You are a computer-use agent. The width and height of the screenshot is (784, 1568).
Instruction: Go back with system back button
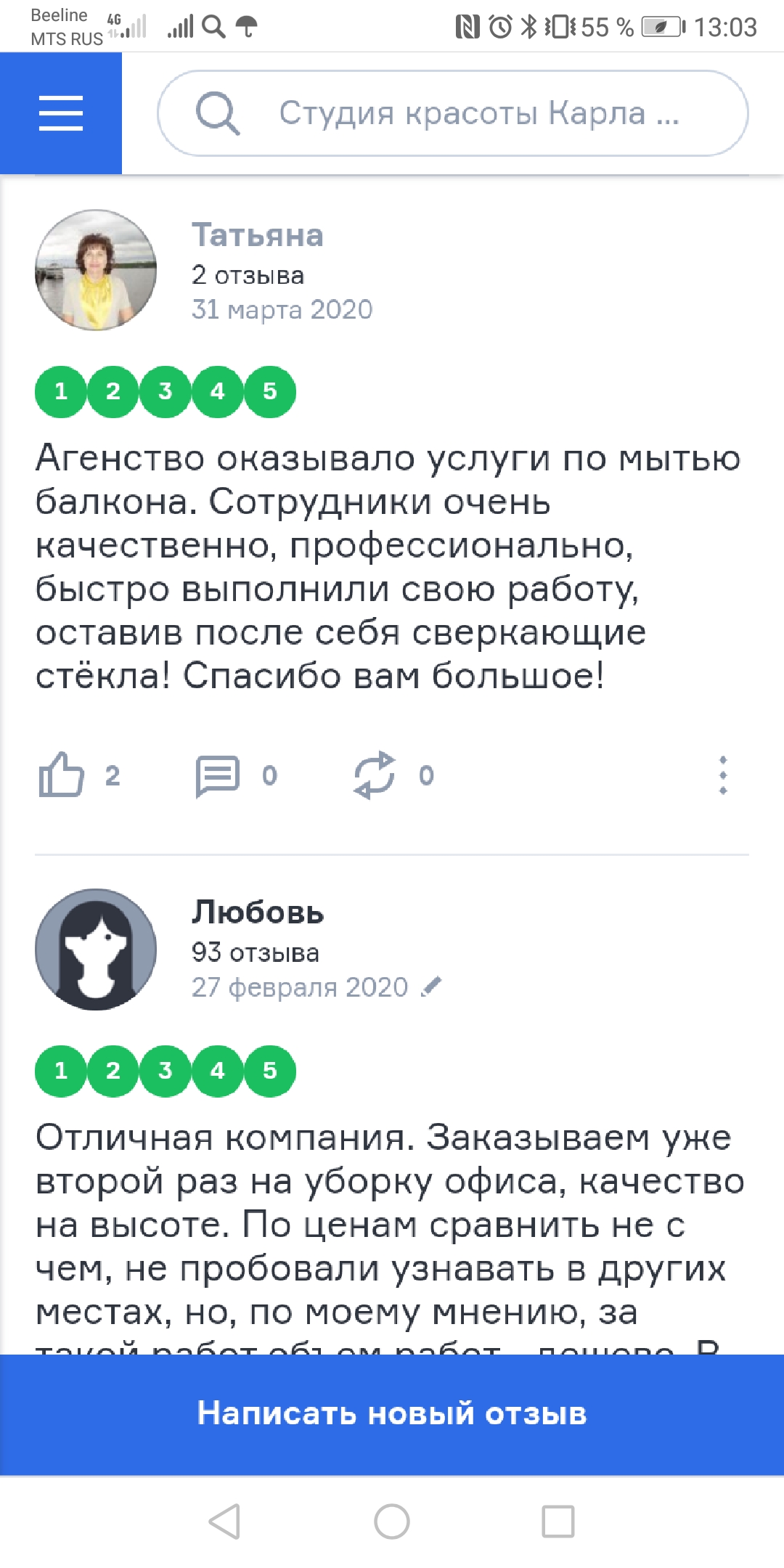[225, 1522]
